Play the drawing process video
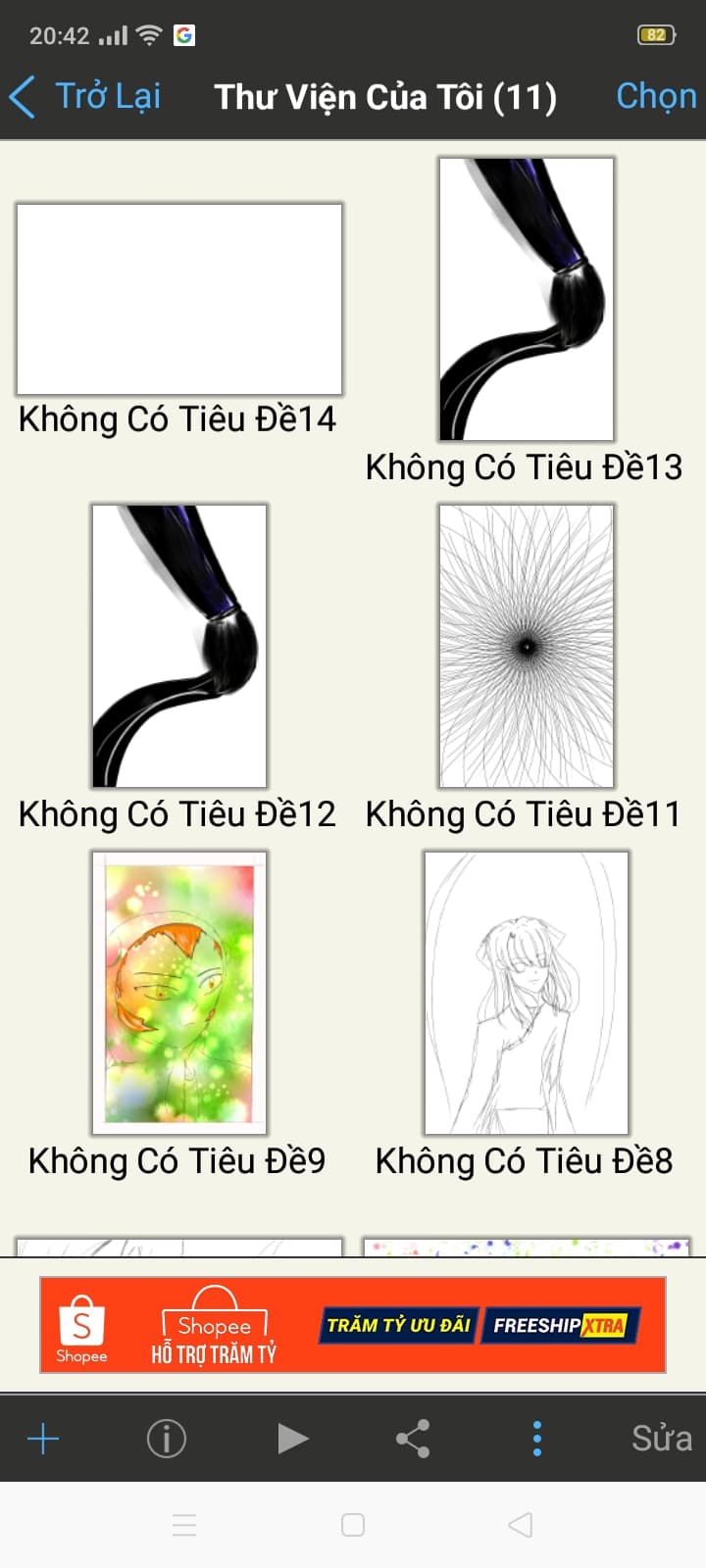This screenshot has height=1568, width=706. click(x=291, y=1439)
